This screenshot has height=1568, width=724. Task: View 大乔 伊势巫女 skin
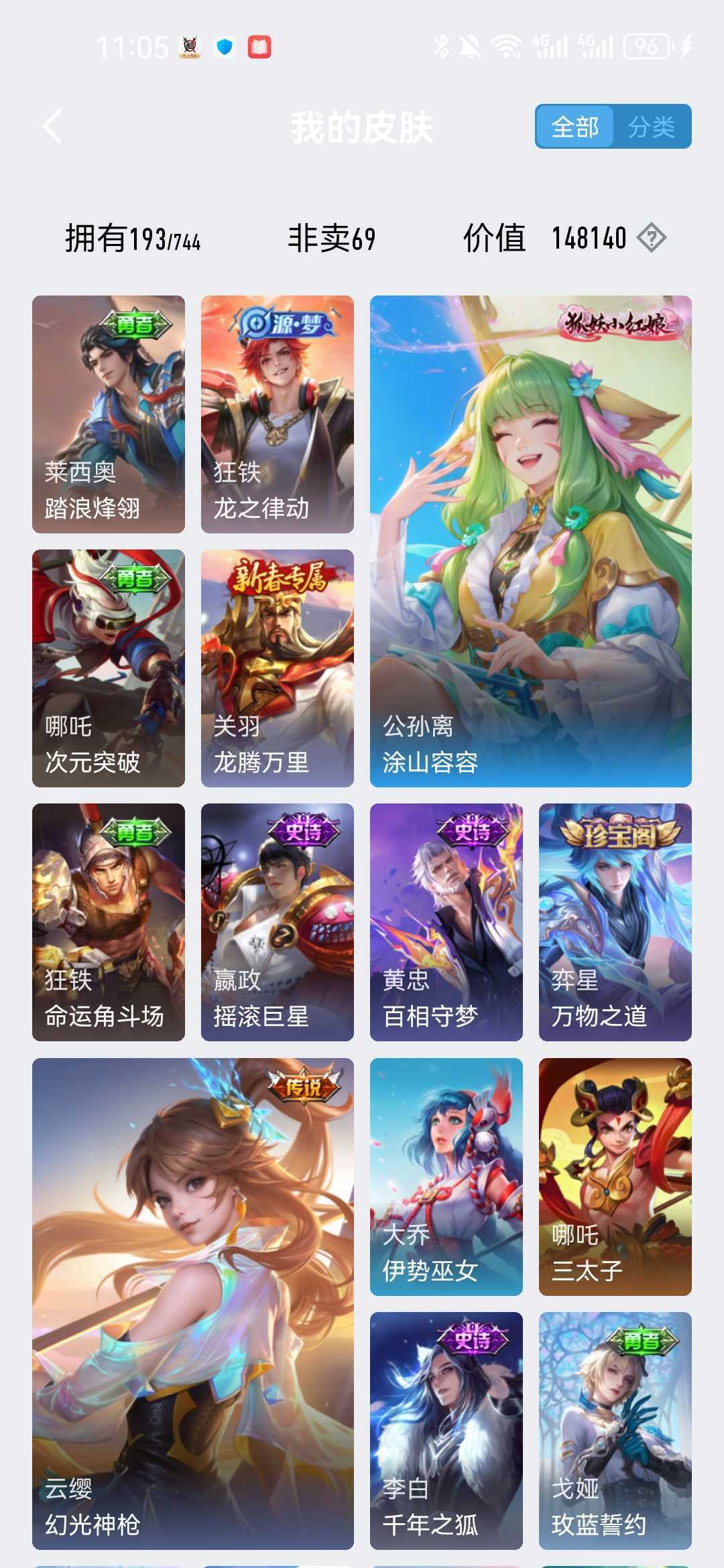coord(446,1176)
